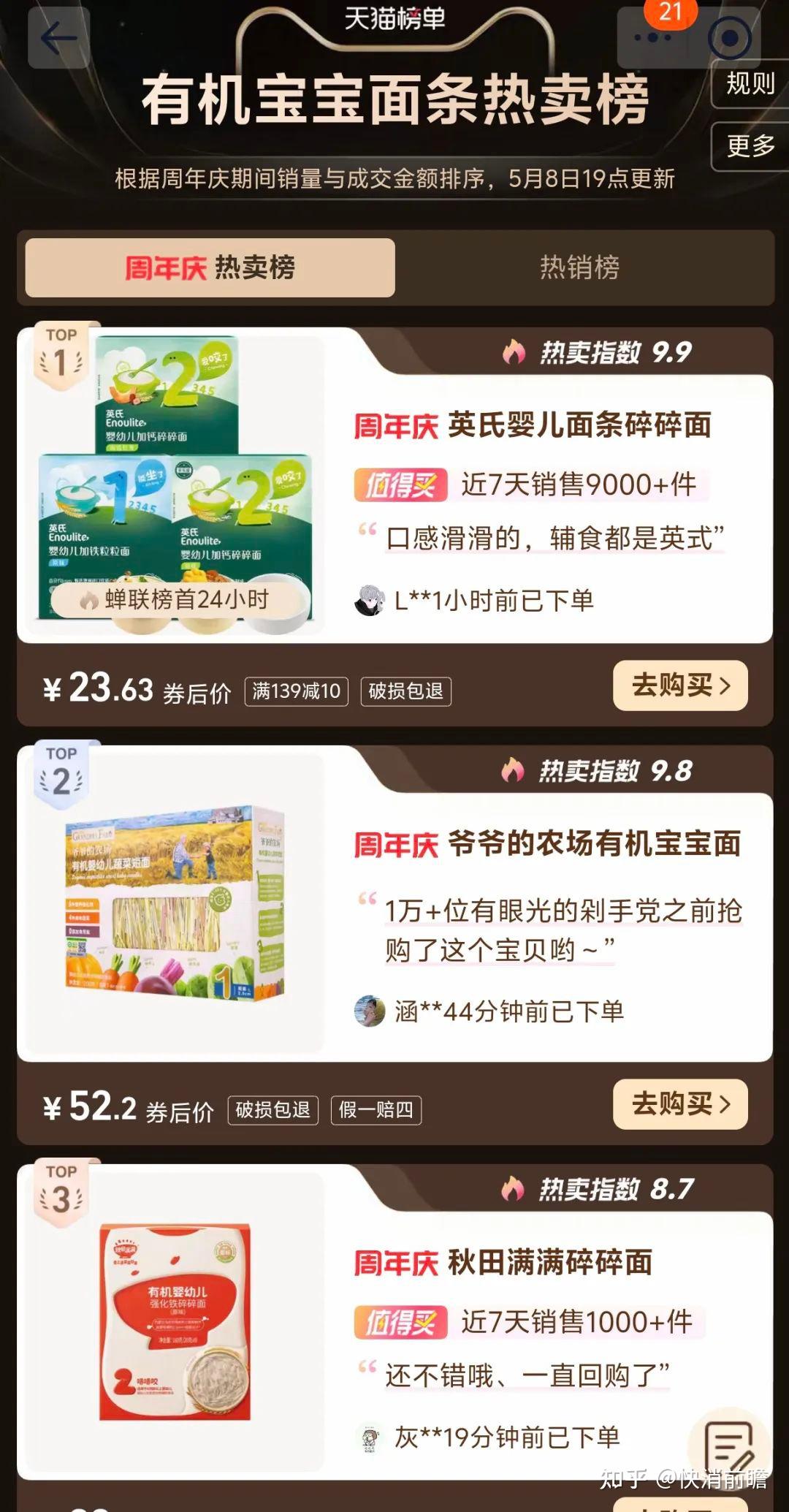Open the 爷爷的农场有机宝宝面 product card
The width and height of the screenshot is (789, 1512).
pos(394,904)
